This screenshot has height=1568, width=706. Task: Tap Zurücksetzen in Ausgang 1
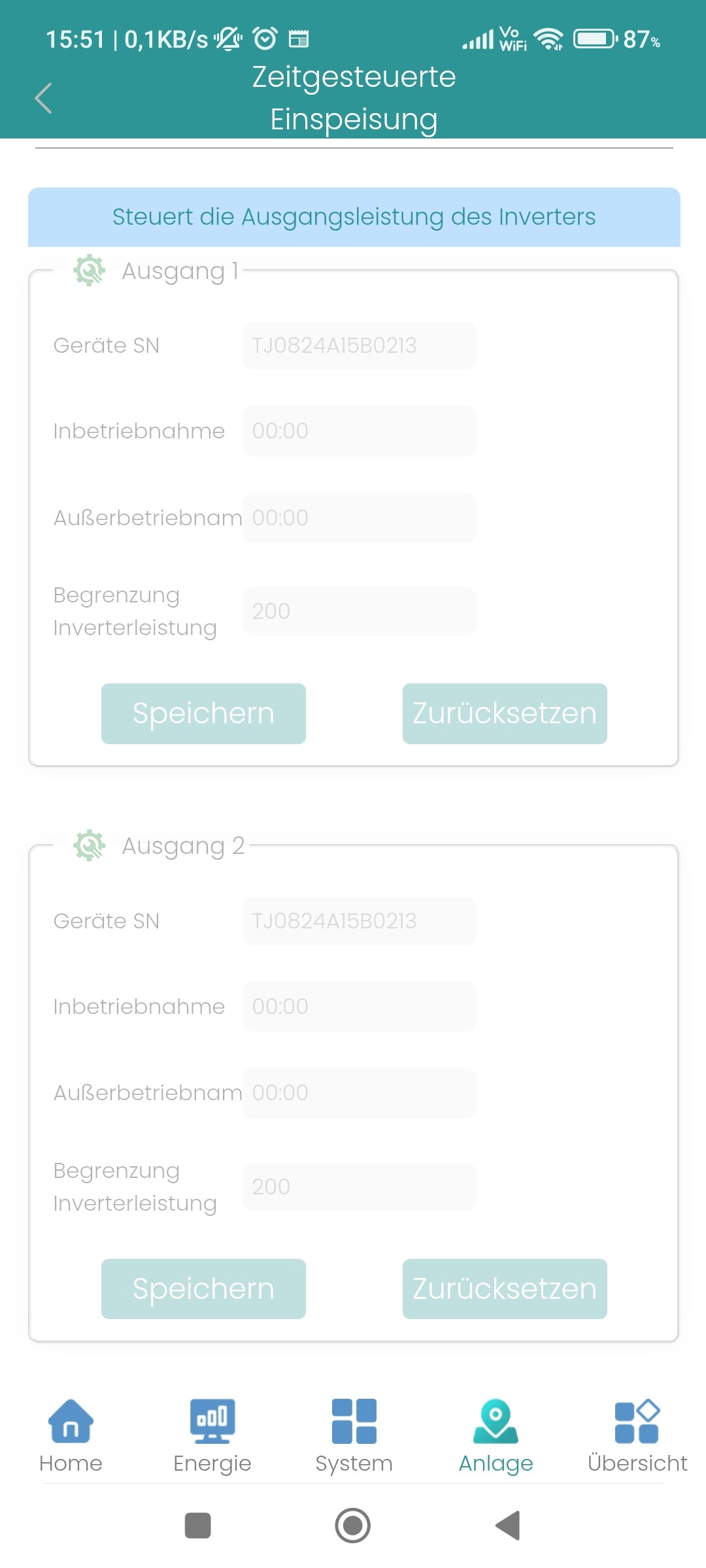tap(504, 713)
